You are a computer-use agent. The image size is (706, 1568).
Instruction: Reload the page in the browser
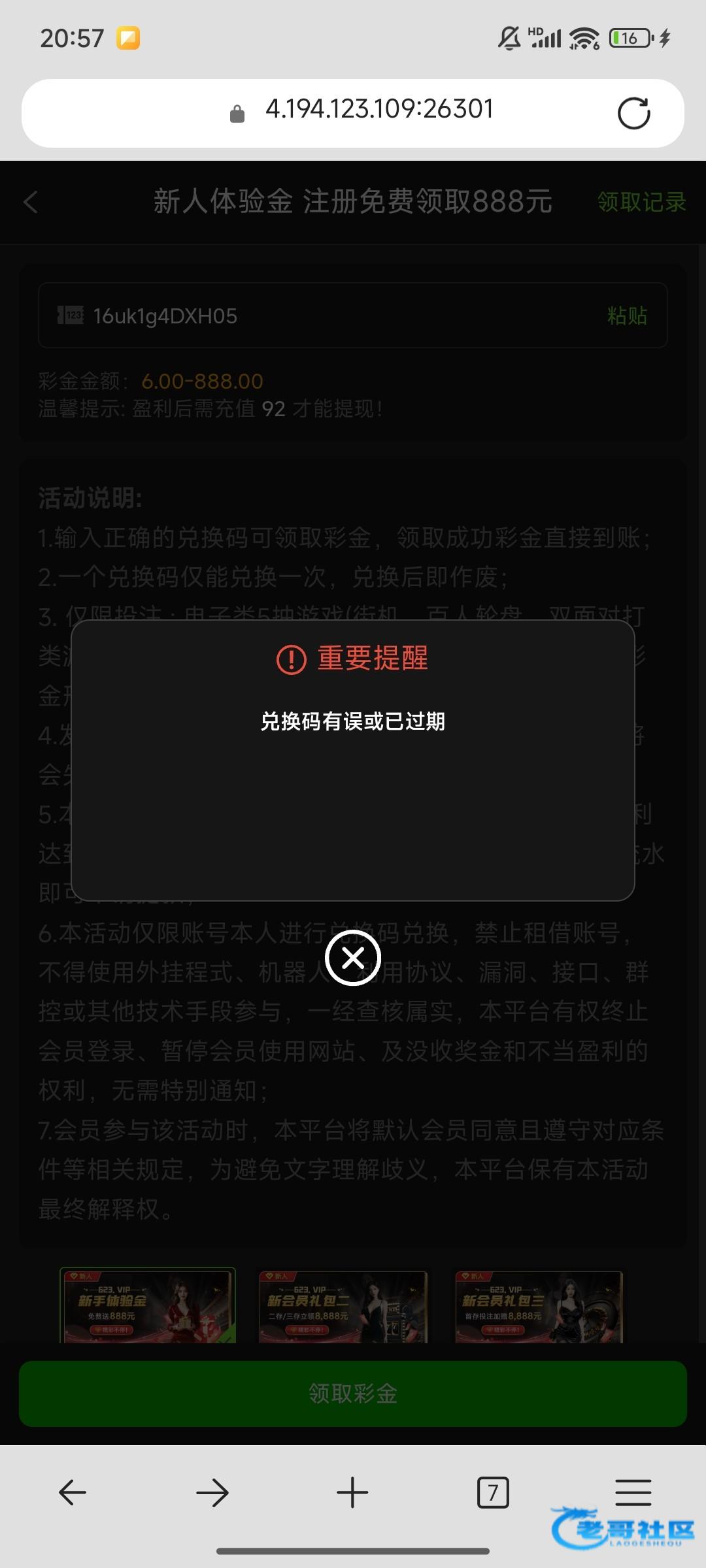pos(633,114)
